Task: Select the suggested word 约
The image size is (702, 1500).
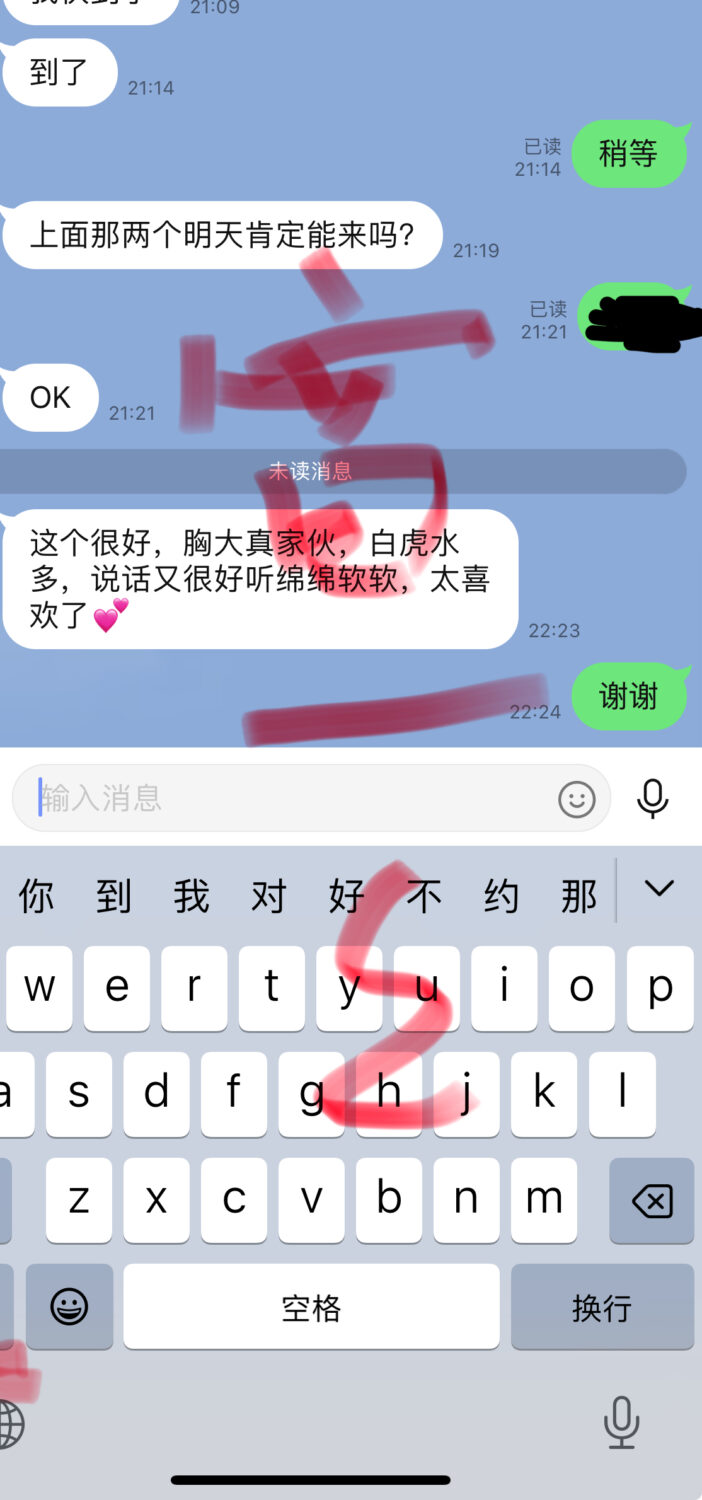Action: pyautogui.click(x=502, y=896)
